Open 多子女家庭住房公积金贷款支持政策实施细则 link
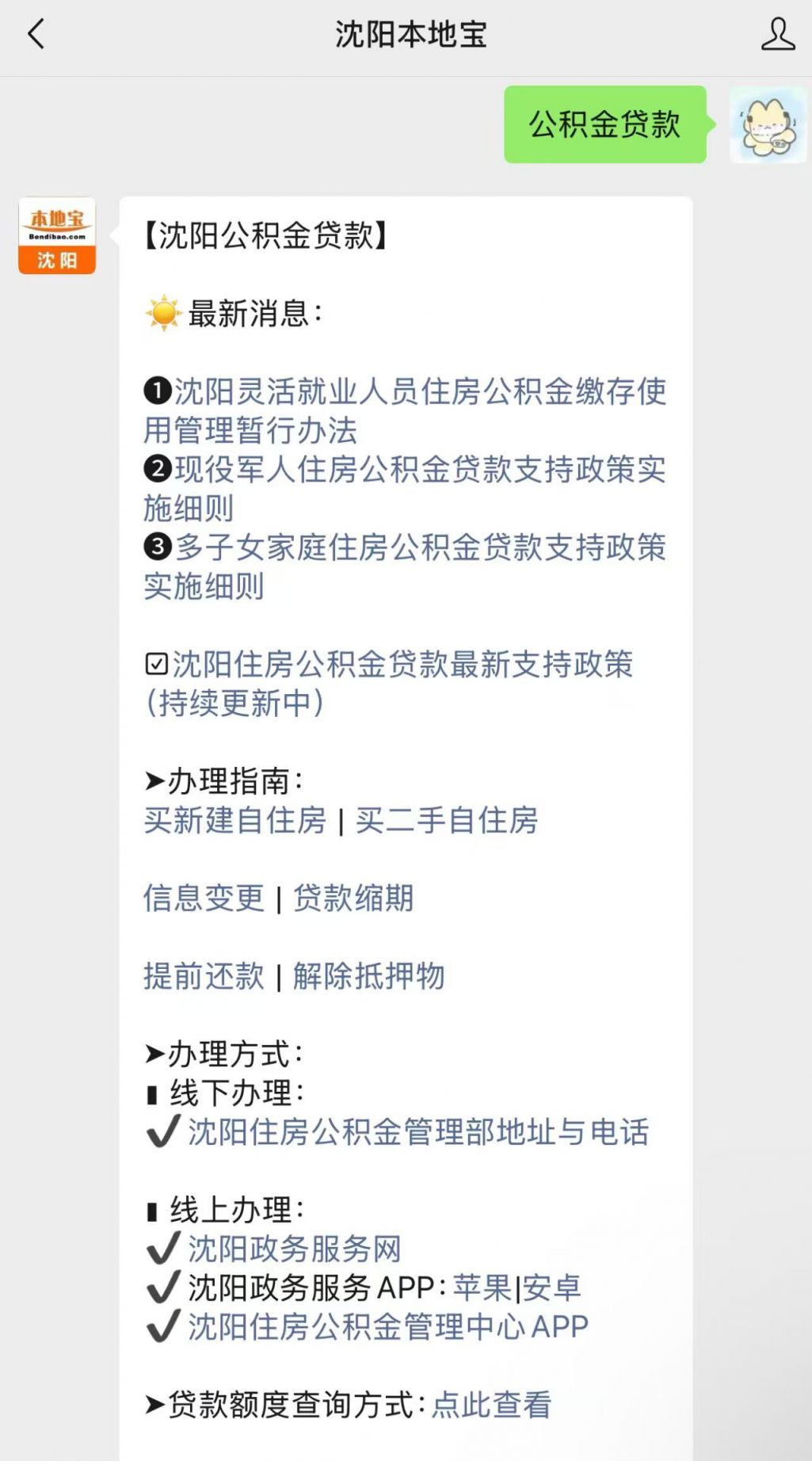This screenshot has height=1461, width=812. coord(405,566)
